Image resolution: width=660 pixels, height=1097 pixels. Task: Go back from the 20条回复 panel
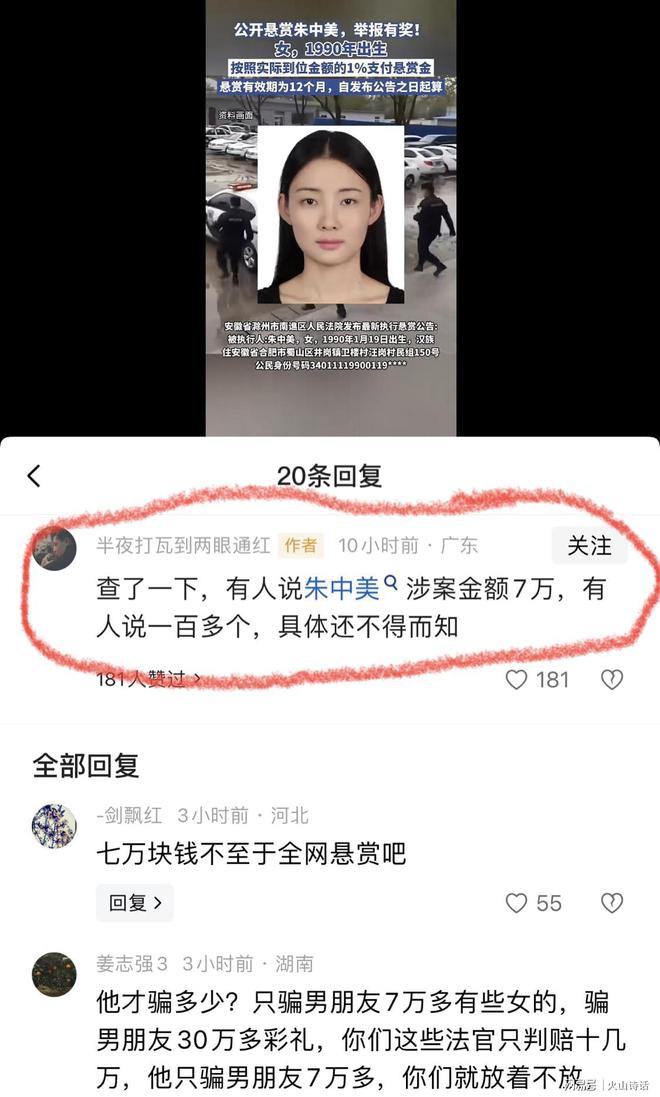click(x=34, y=476)
